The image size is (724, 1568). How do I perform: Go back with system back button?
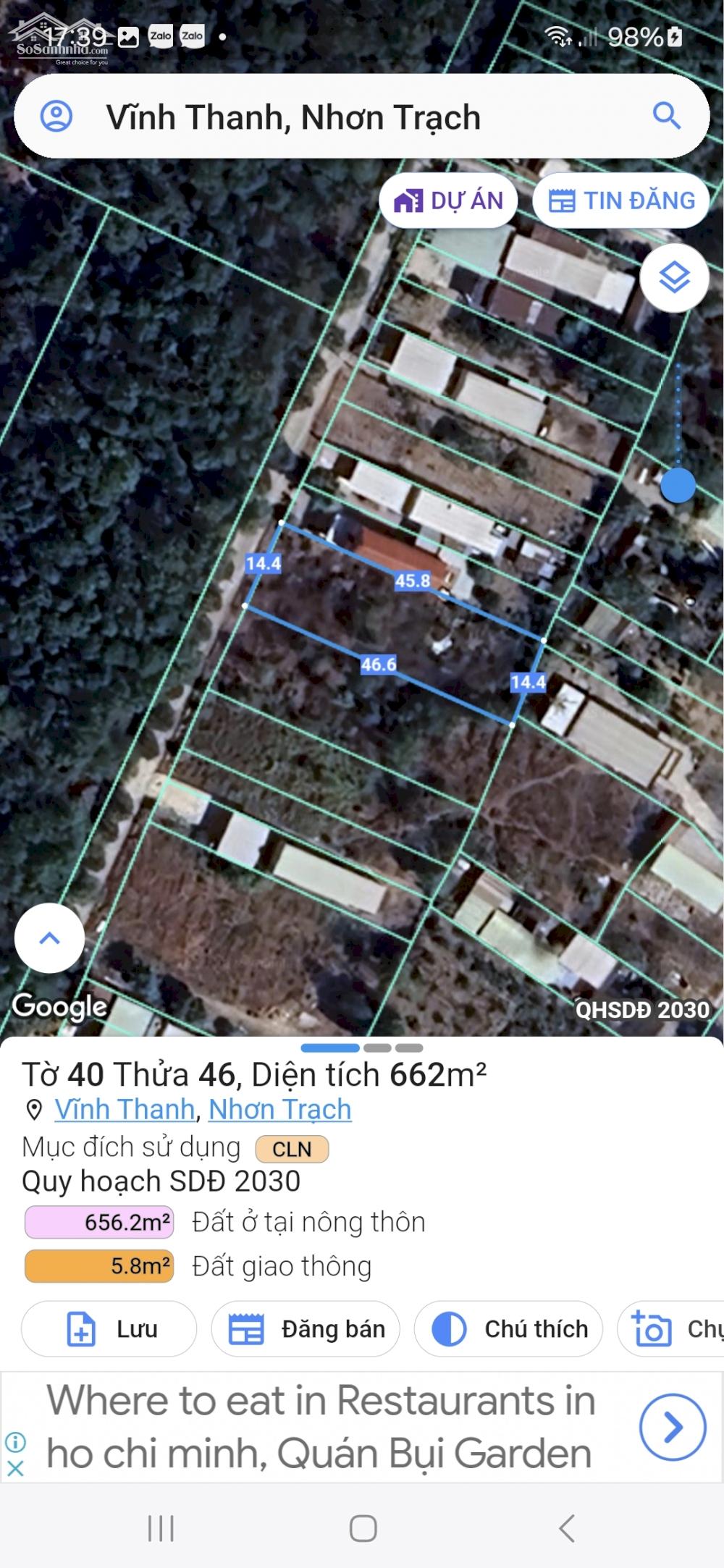567,1528
